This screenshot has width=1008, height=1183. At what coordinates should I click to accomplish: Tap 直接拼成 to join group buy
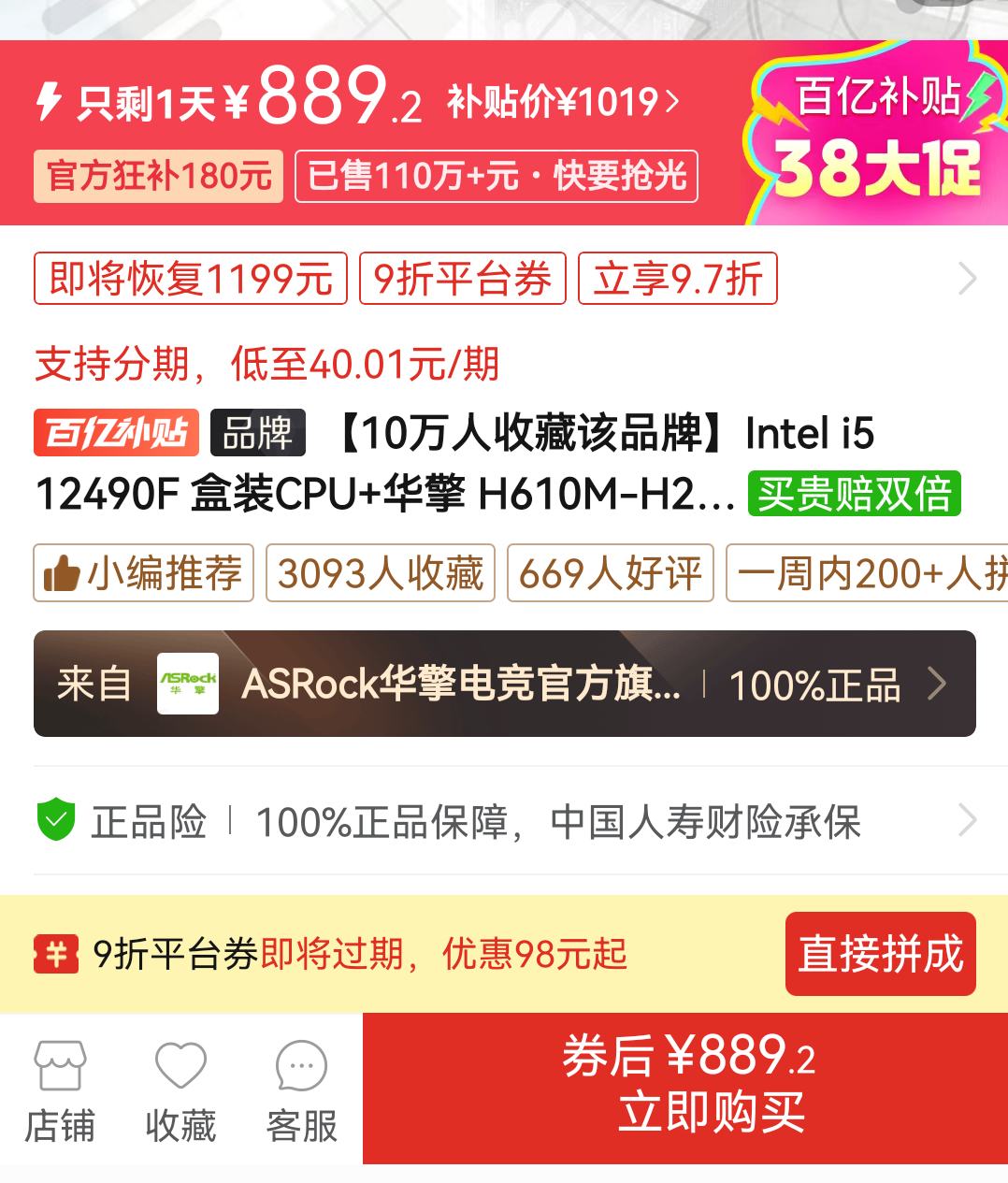coord(879,953)
